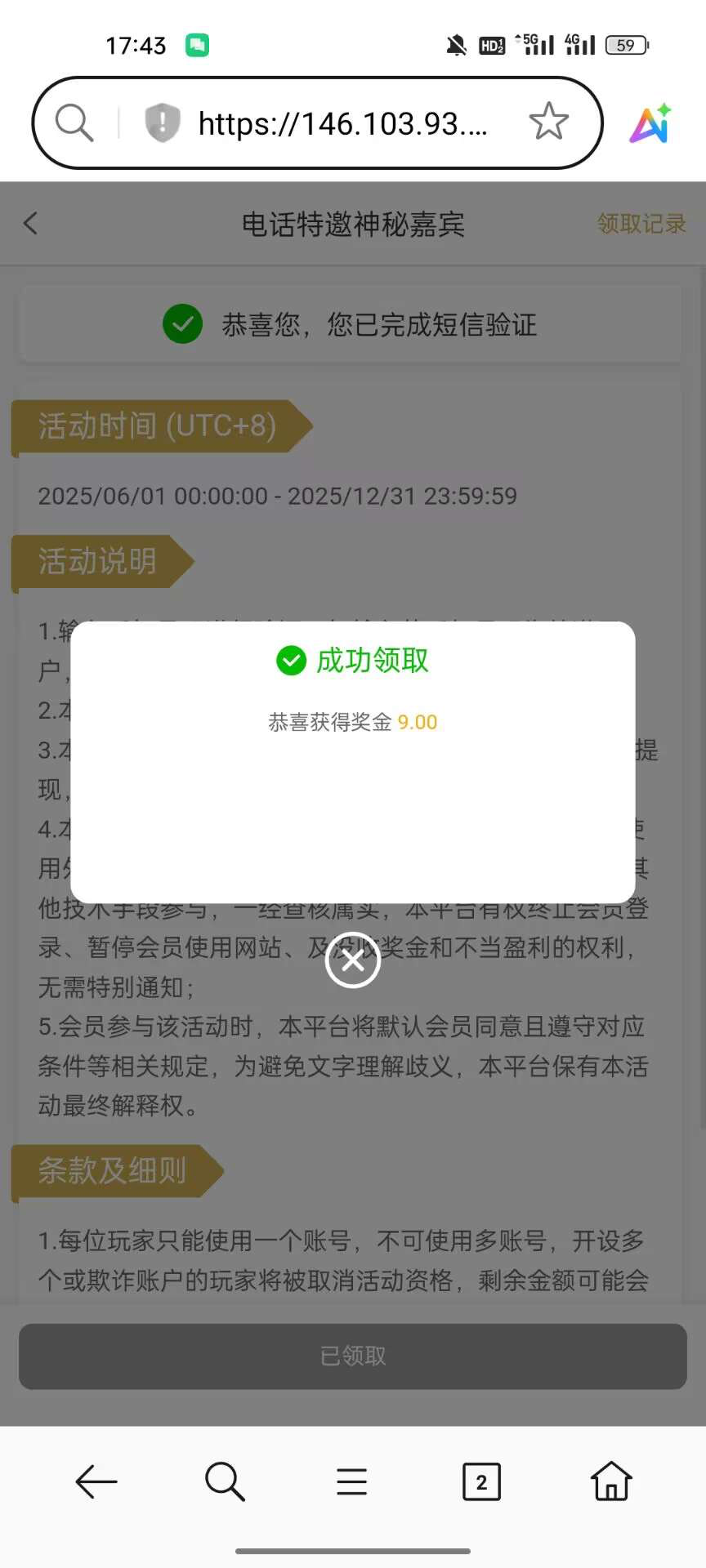
Task: View the open tabs switcher
Action: tap(481, 1481)
